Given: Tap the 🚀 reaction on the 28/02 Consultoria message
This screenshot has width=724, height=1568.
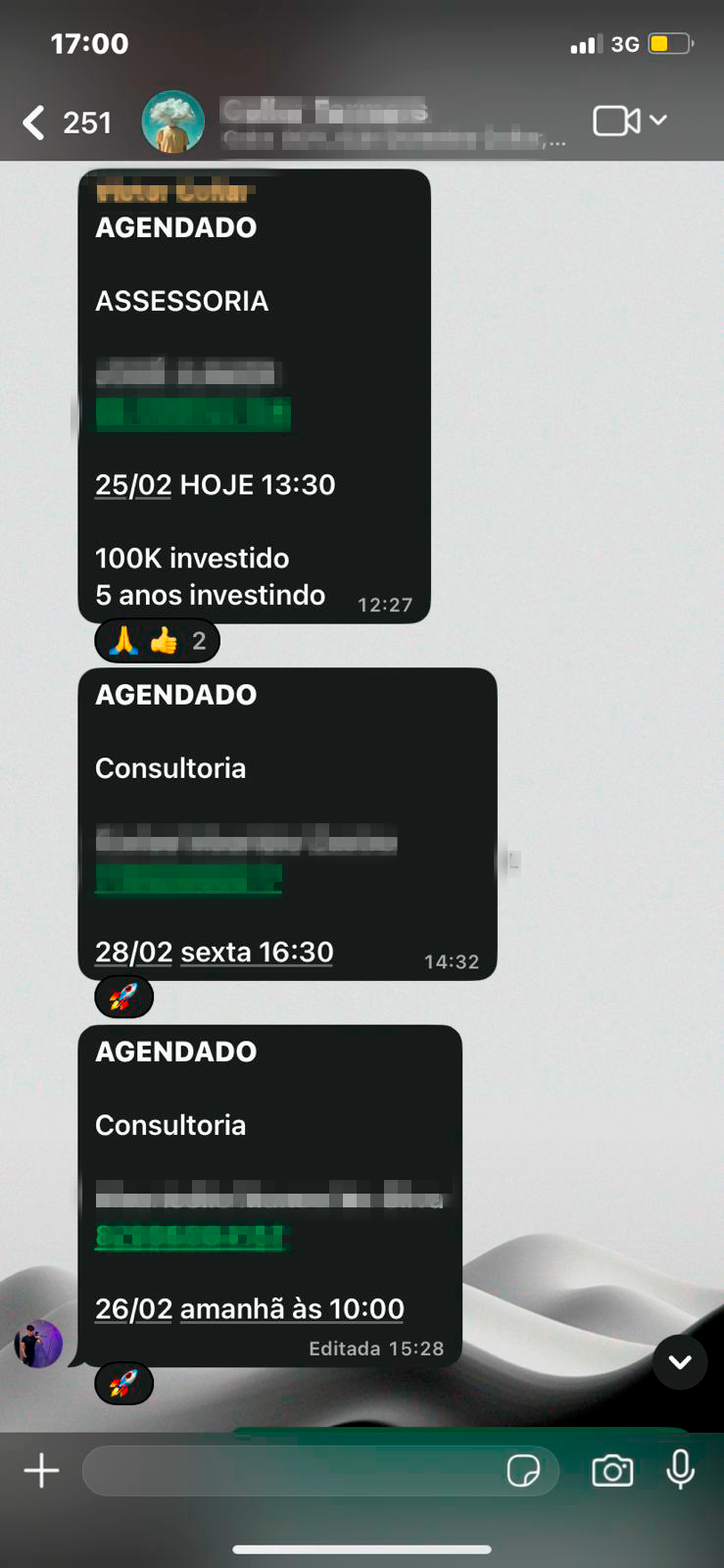Looking at the screenshot, I should coord(122,996).
